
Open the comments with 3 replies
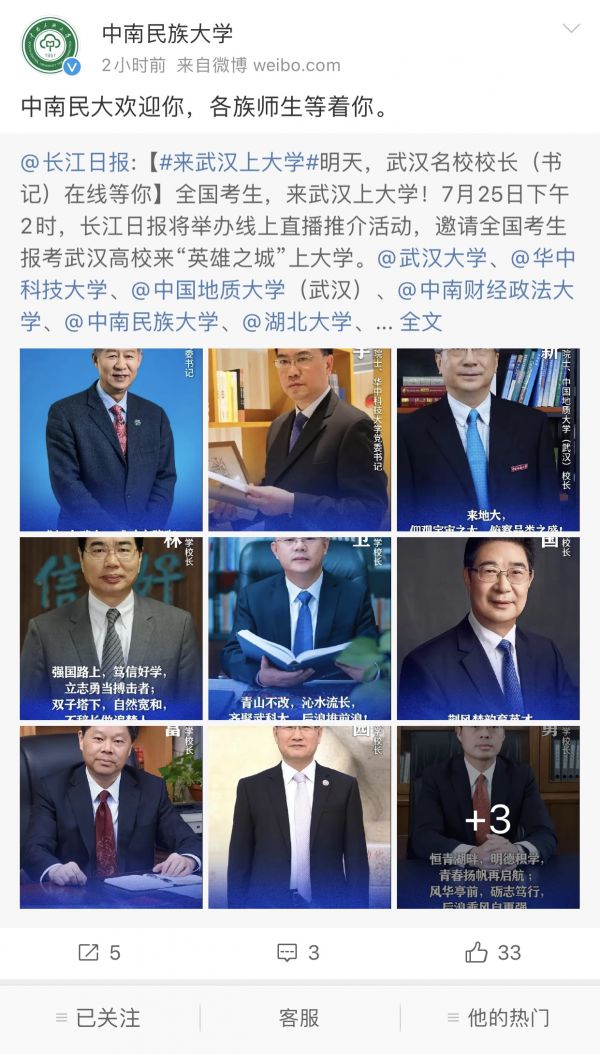pos(299,953)
